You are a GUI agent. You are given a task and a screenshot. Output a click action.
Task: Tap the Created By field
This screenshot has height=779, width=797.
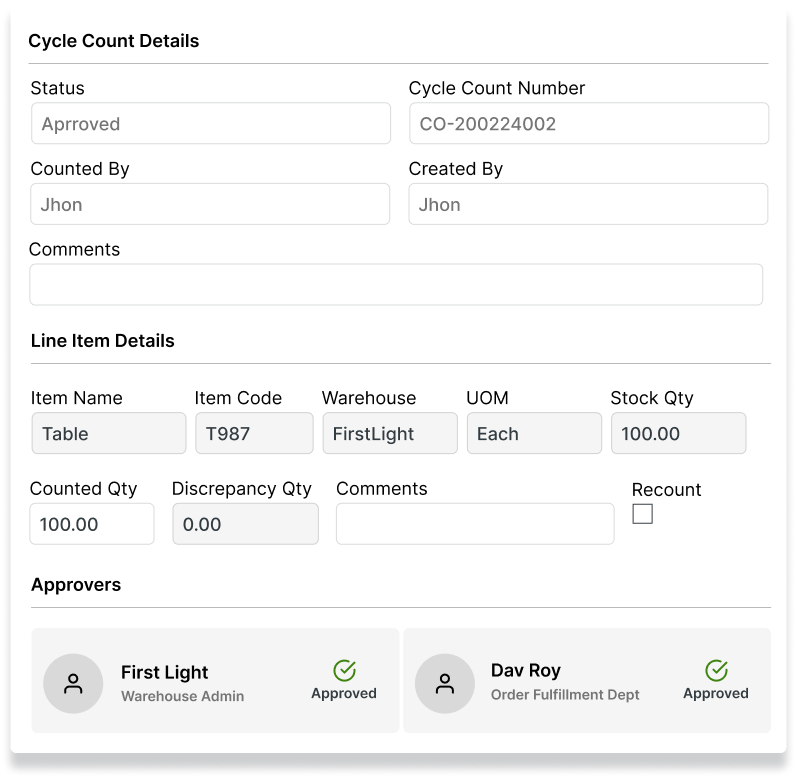pyautogui.click(x=588, y=204)
